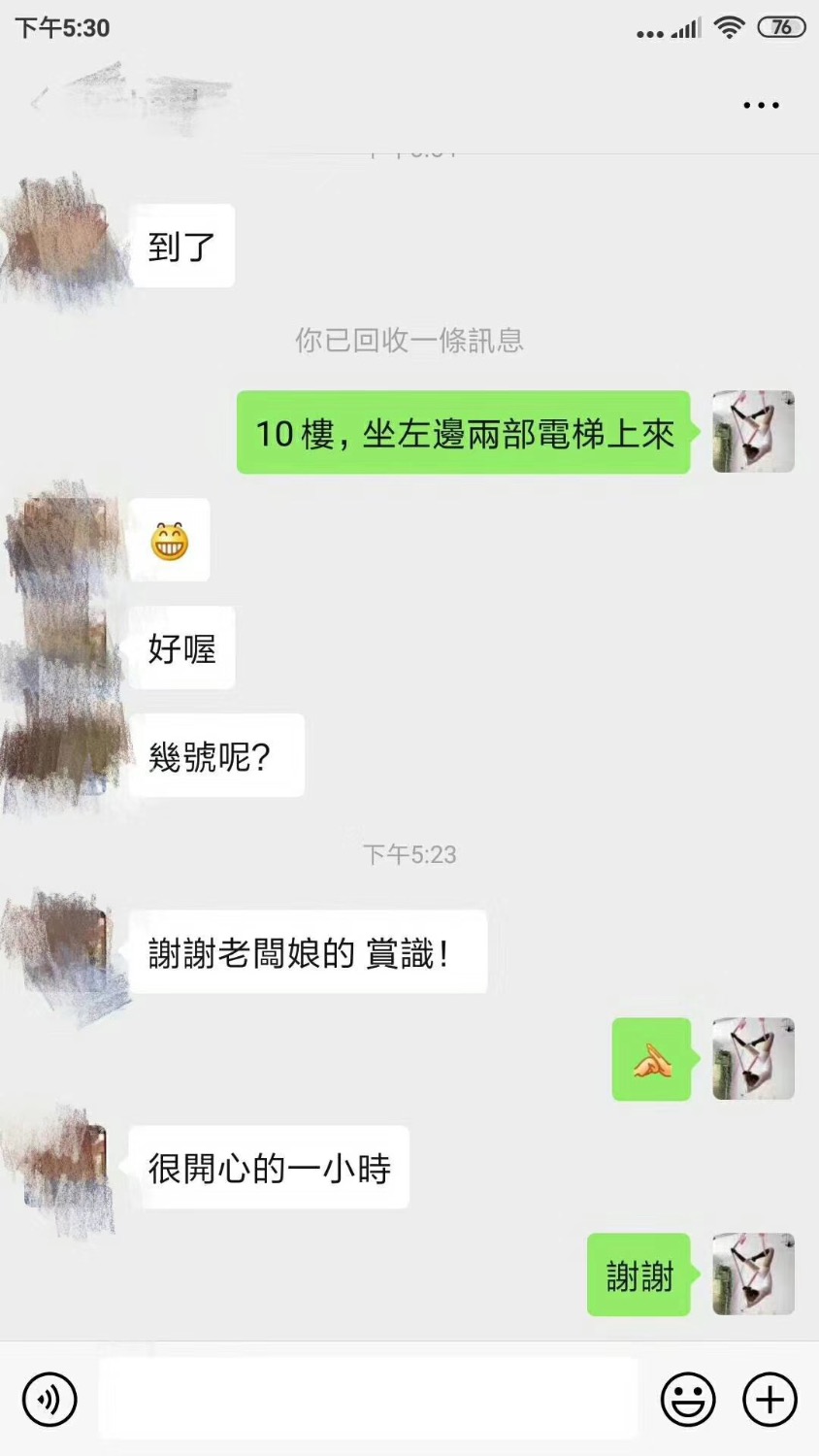The width and height of the screenshot is (819, 1456).
Task: Focus the message text field
Action: click(x=369, y=1400)
